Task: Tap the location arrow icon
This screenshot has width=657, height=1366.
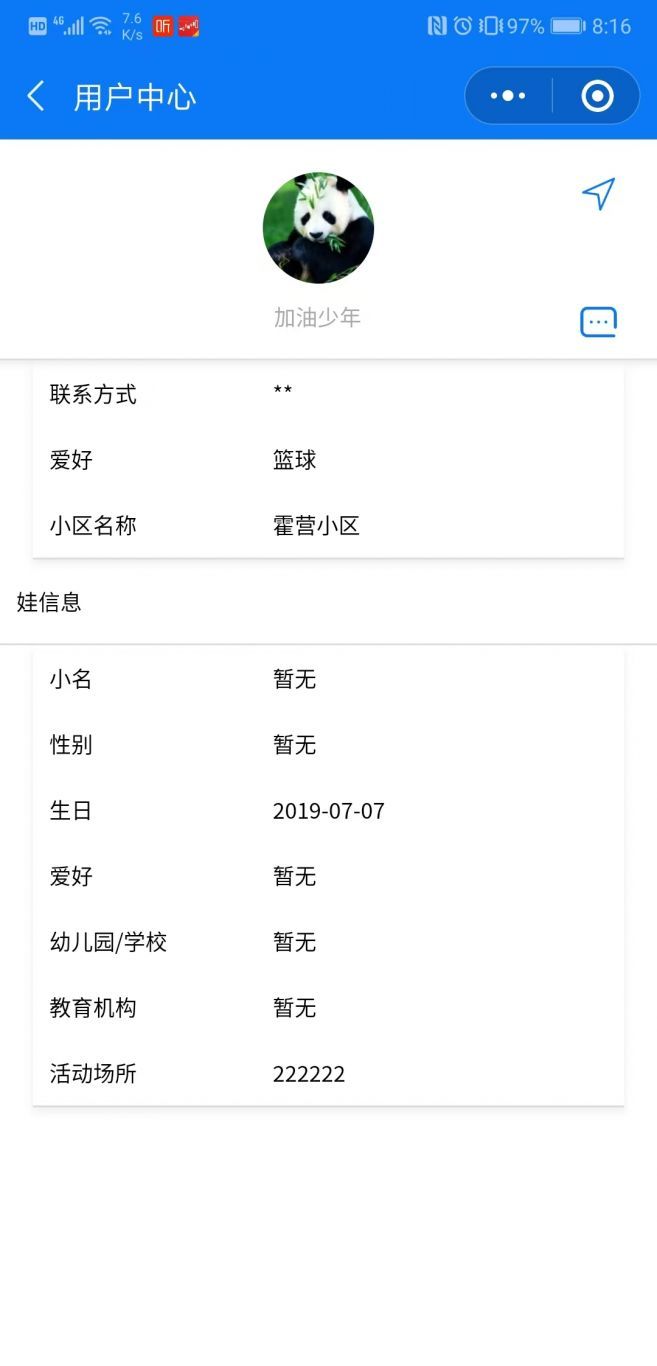Action: pyautogui.click(x=598, y=194)
